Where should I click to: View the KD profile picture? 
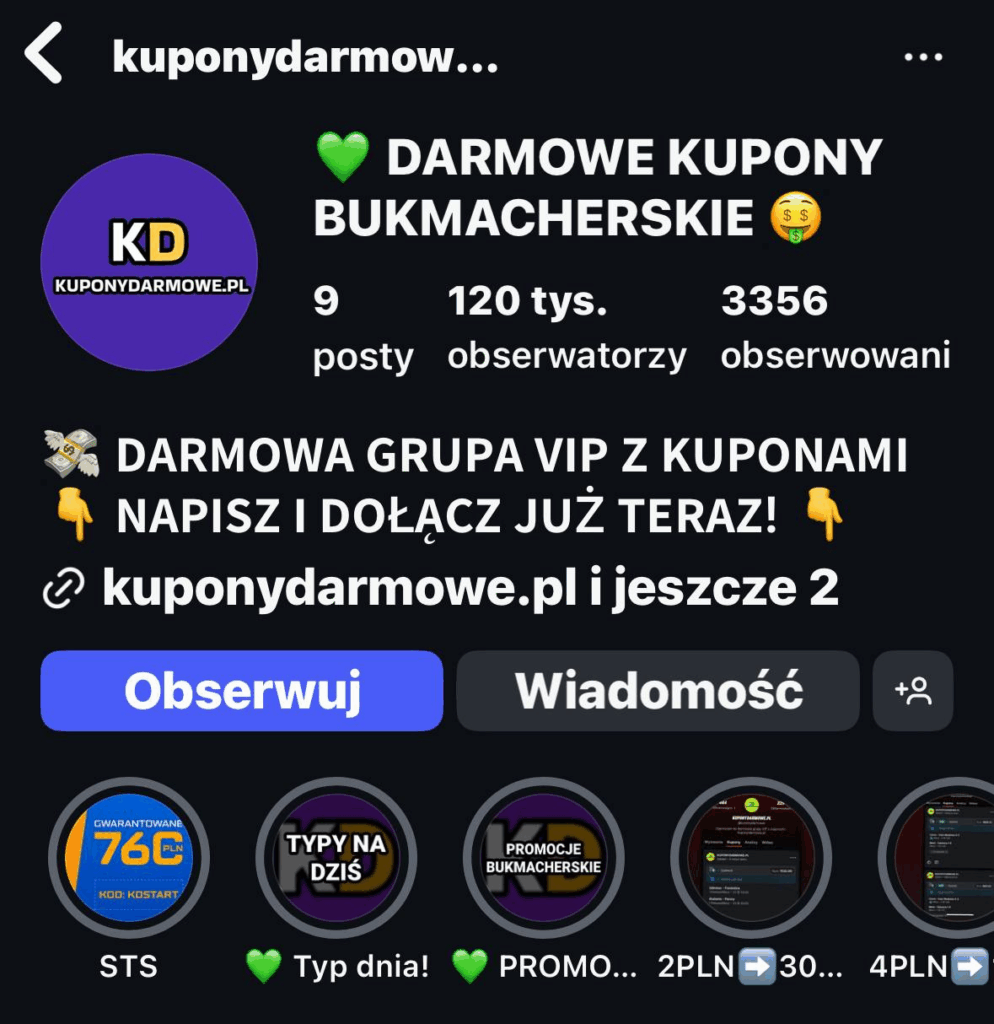coord(149,263)
